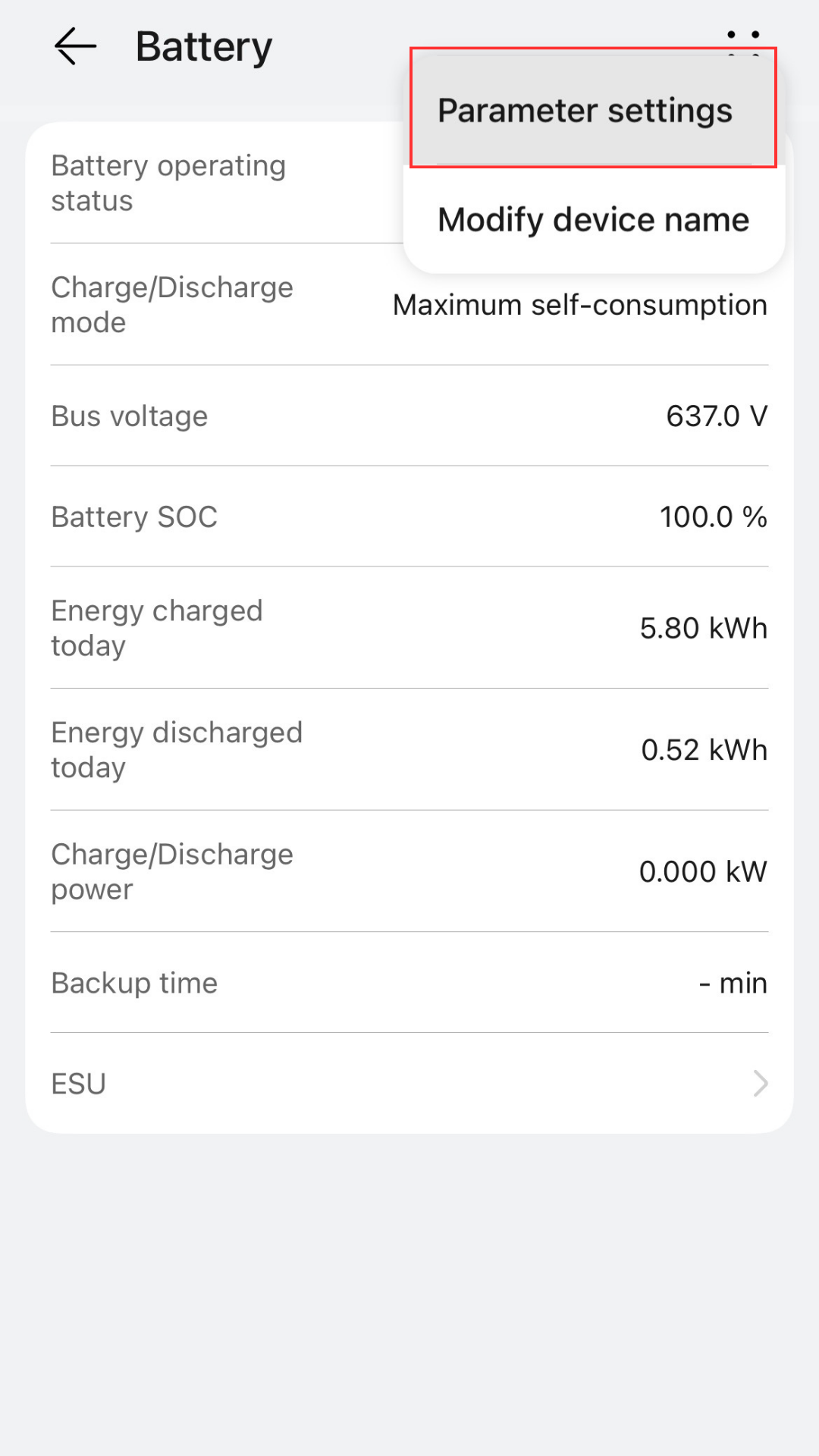
Task: Click the 637.0 V bus voltage value
Action: 717,416
